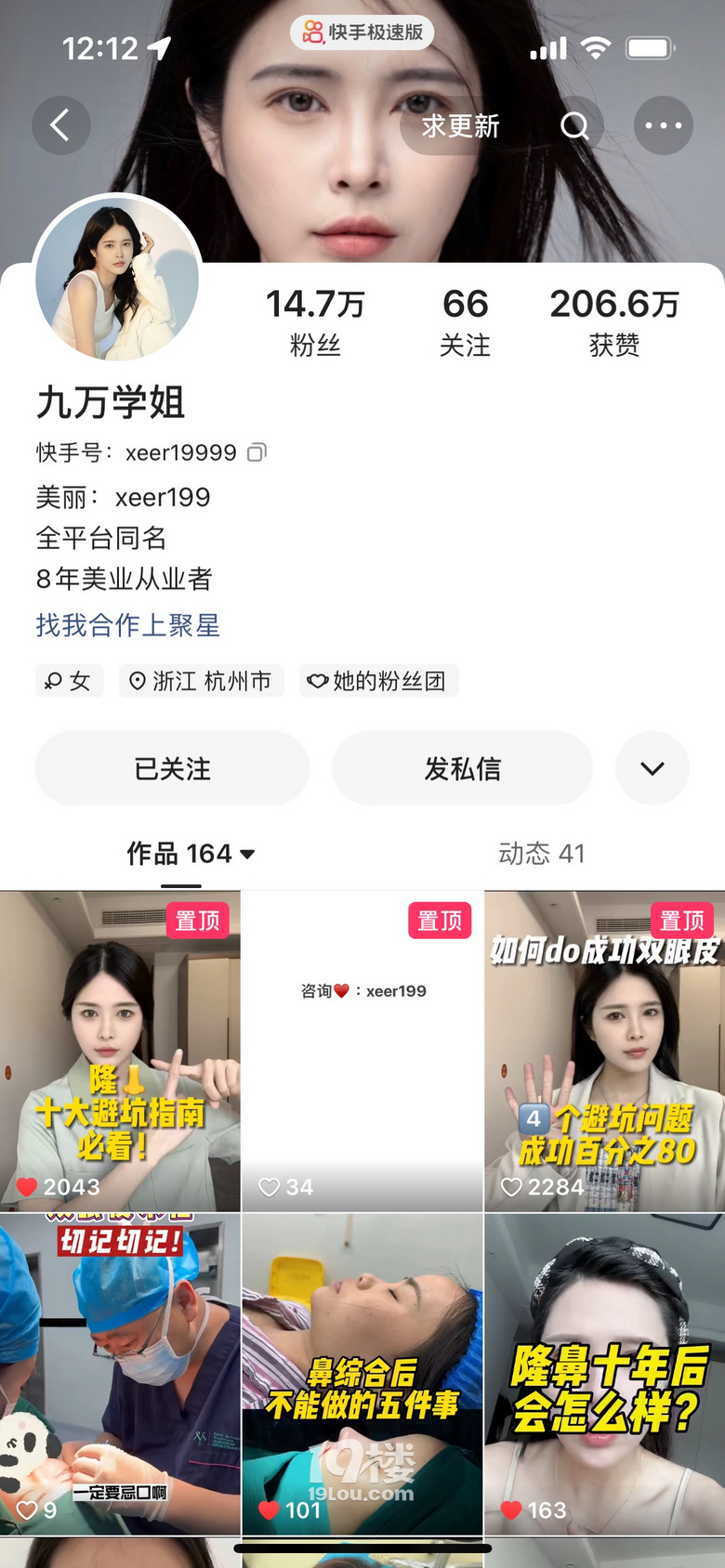
Task: Open the pinned video 十大避坑指南必看
Action: pos(120,1050)
